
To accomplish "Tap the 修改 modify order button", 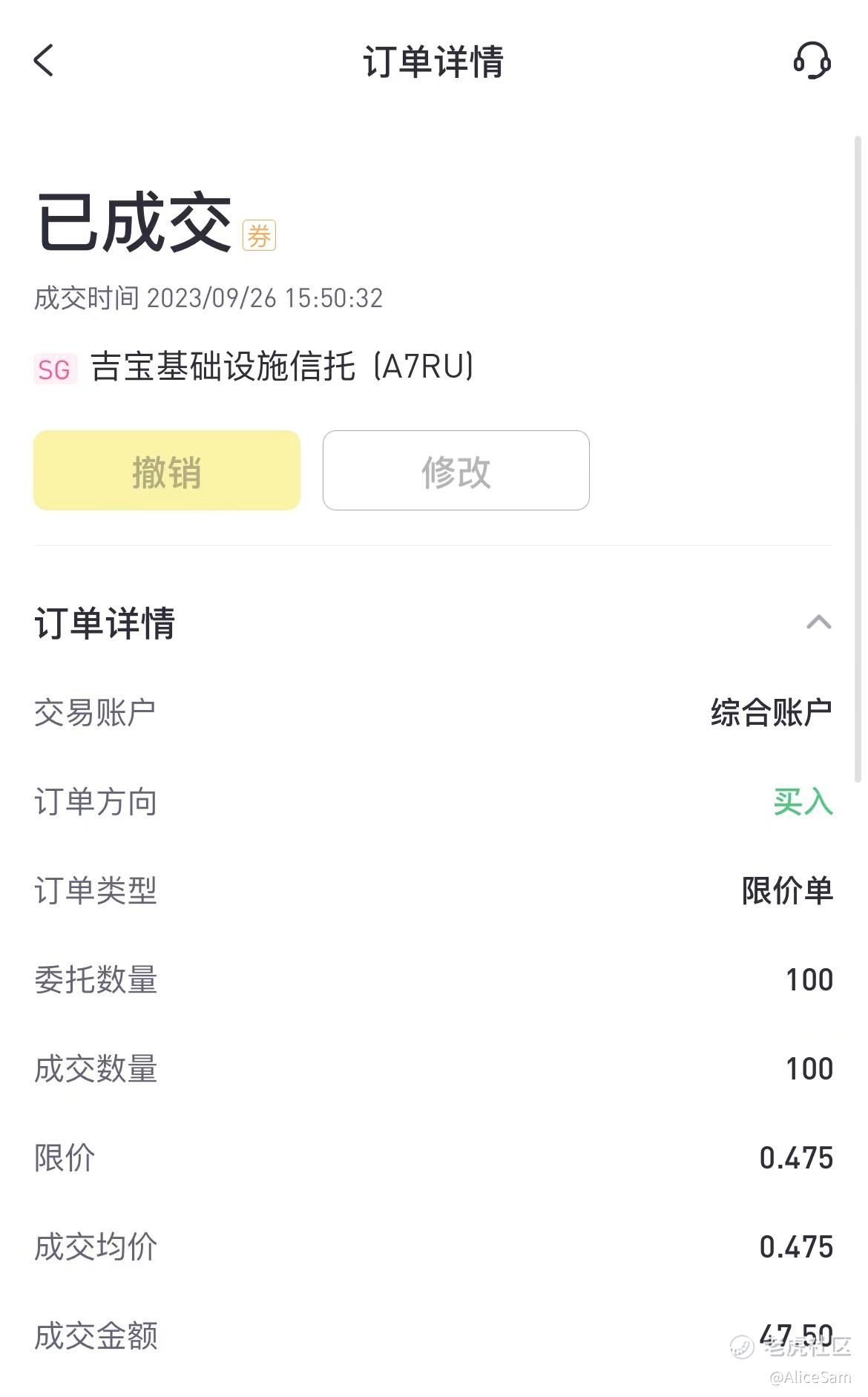I will [456, 470].
